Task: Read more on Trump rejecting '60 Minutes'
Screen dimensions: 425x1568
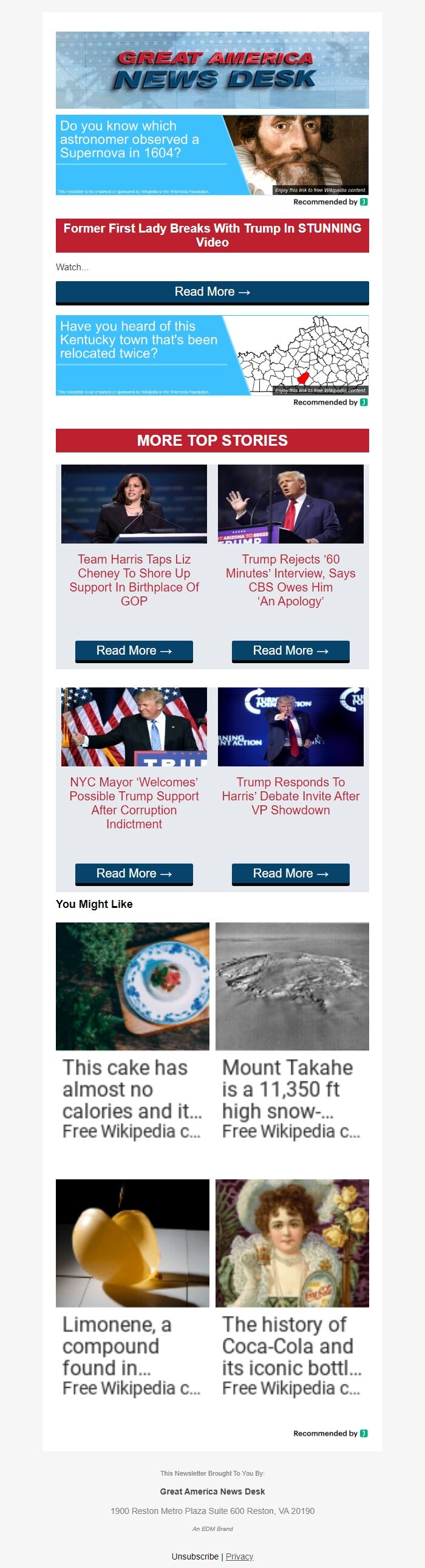Action: click(290, 650)
